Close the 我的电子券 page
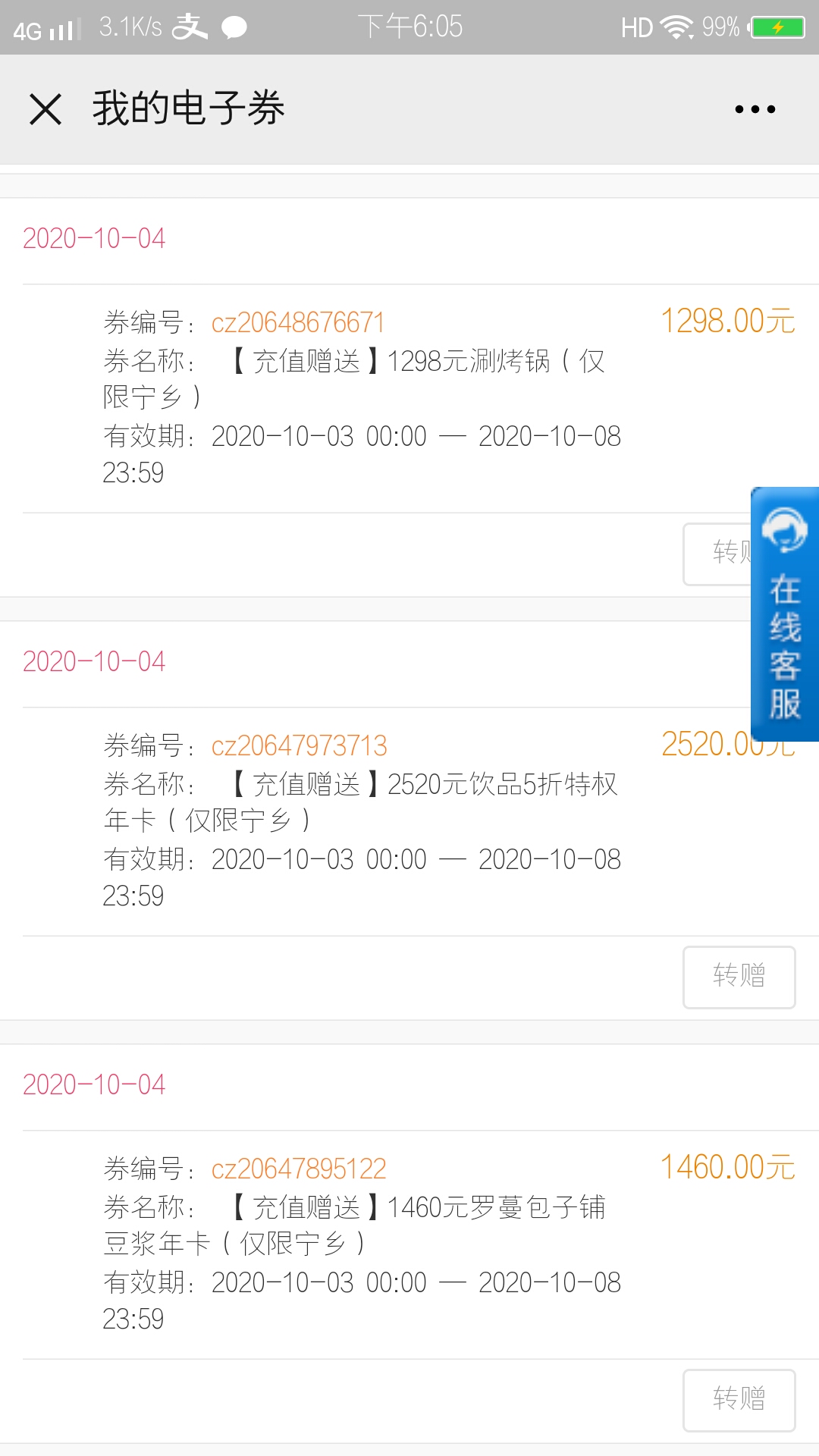 45,109
